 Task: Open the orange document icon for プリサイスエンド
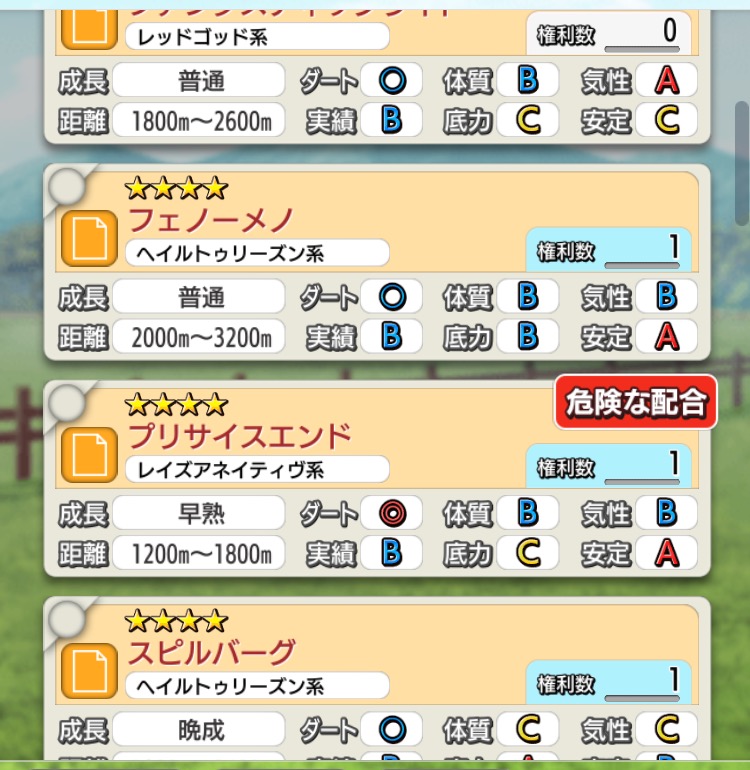(x=89, y=454)
